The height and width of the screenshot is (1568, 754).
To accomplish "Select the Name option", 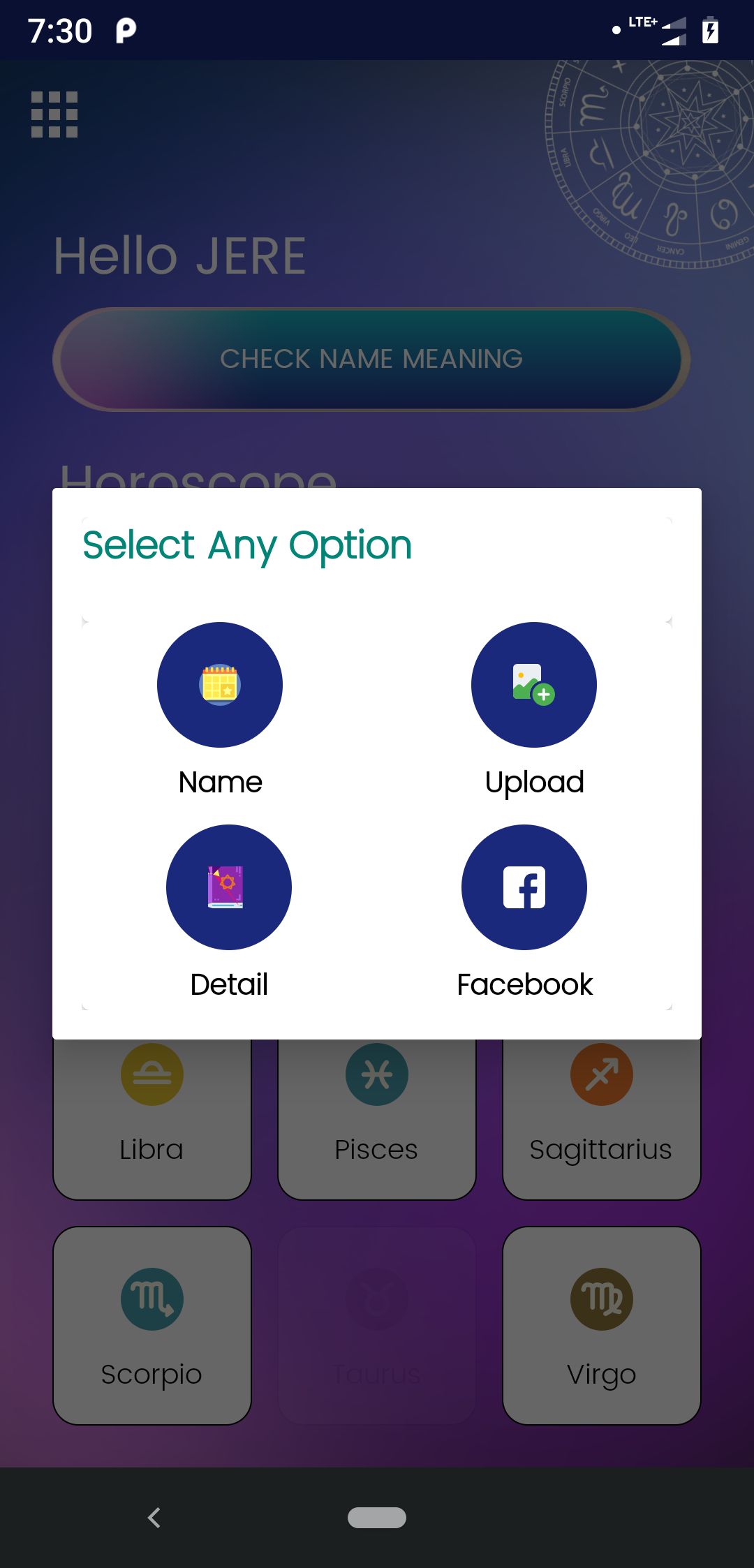I will (220, 685).
